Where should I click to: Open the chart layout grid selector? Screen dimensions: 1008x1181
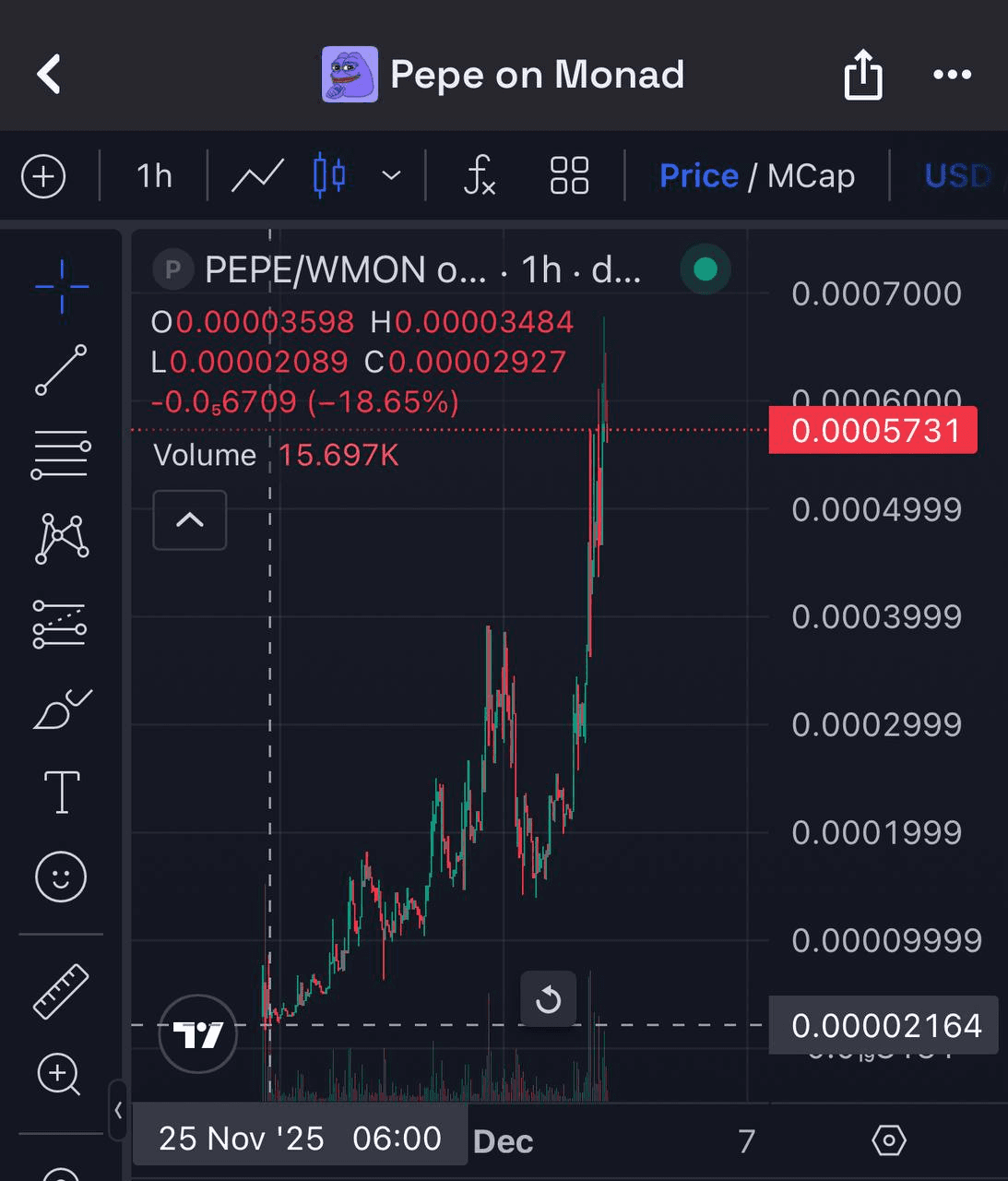tap(569, 175)
